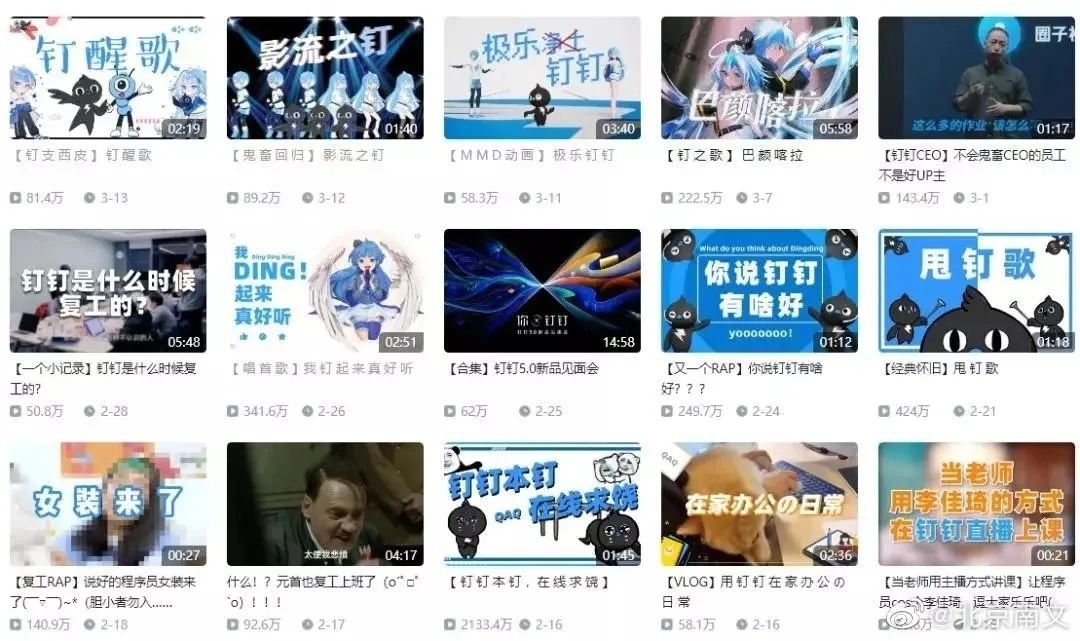Play the 在家办公的日常 VLOG

759,504
